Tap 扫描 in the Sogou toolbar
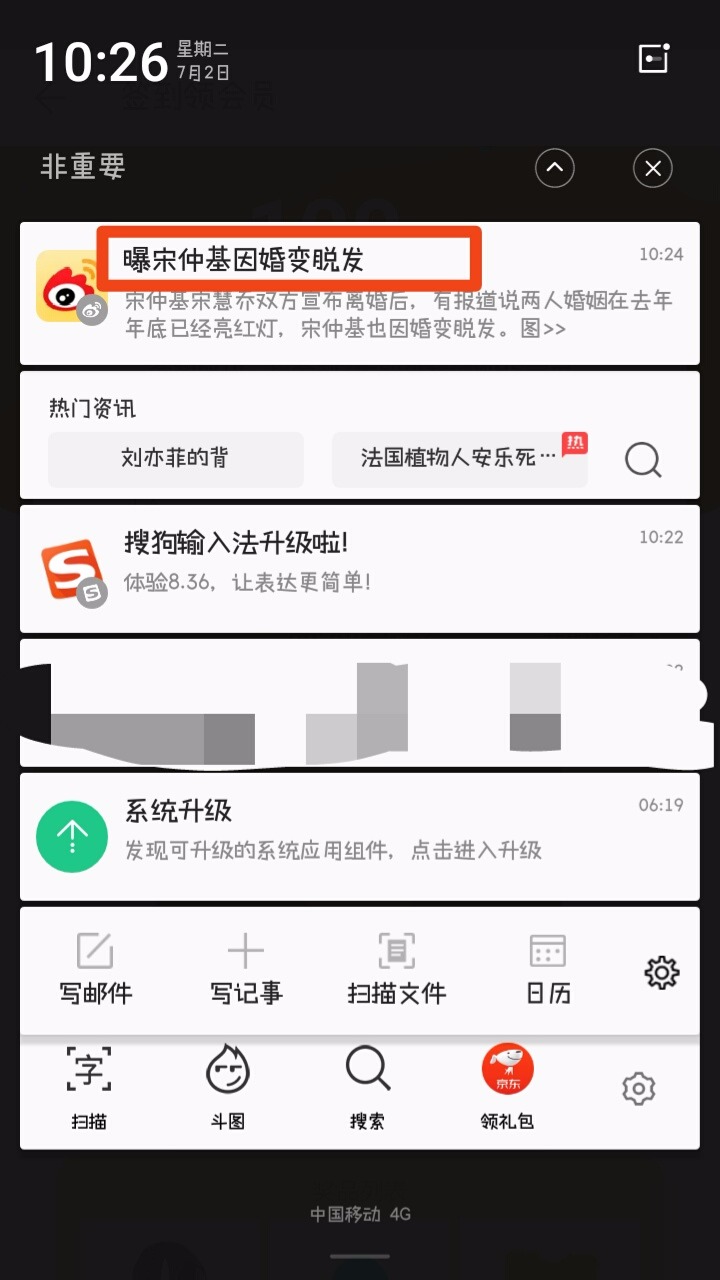 click(89, 1087)
